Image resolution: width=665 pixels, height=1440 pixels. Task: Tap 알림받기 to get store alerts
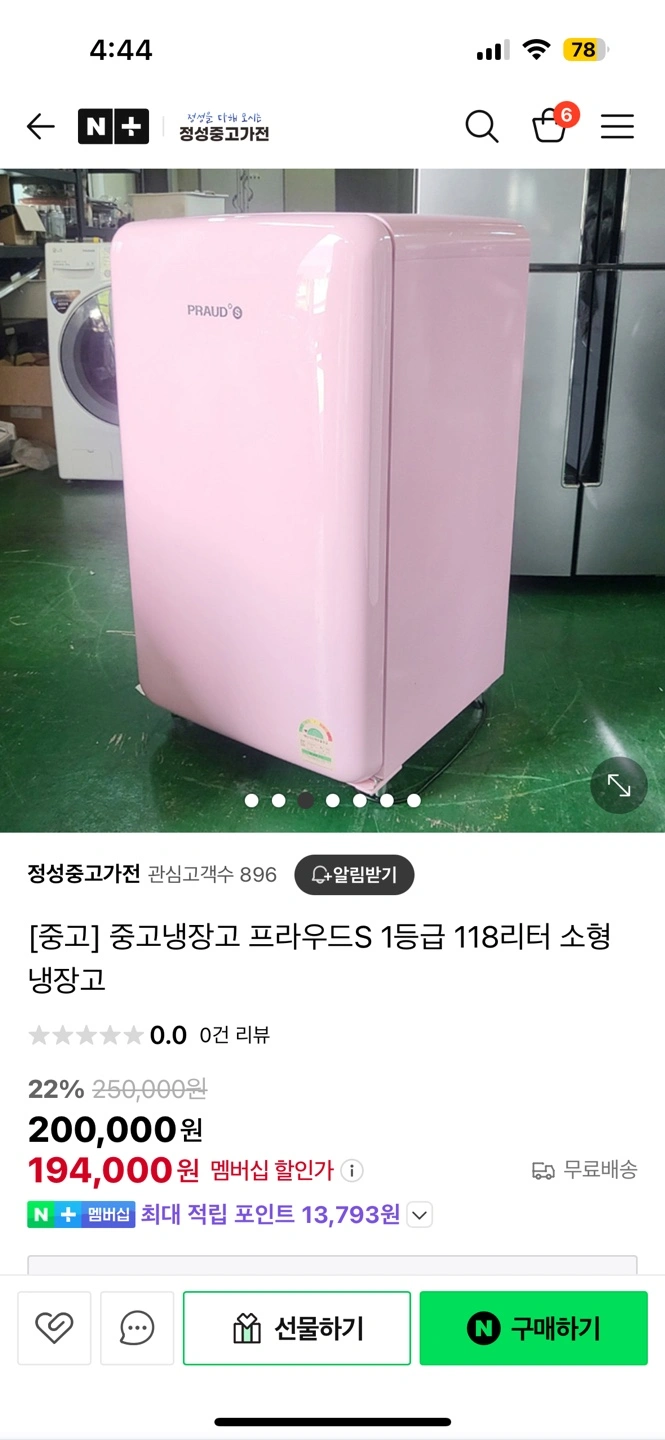[x=354, y=875]
